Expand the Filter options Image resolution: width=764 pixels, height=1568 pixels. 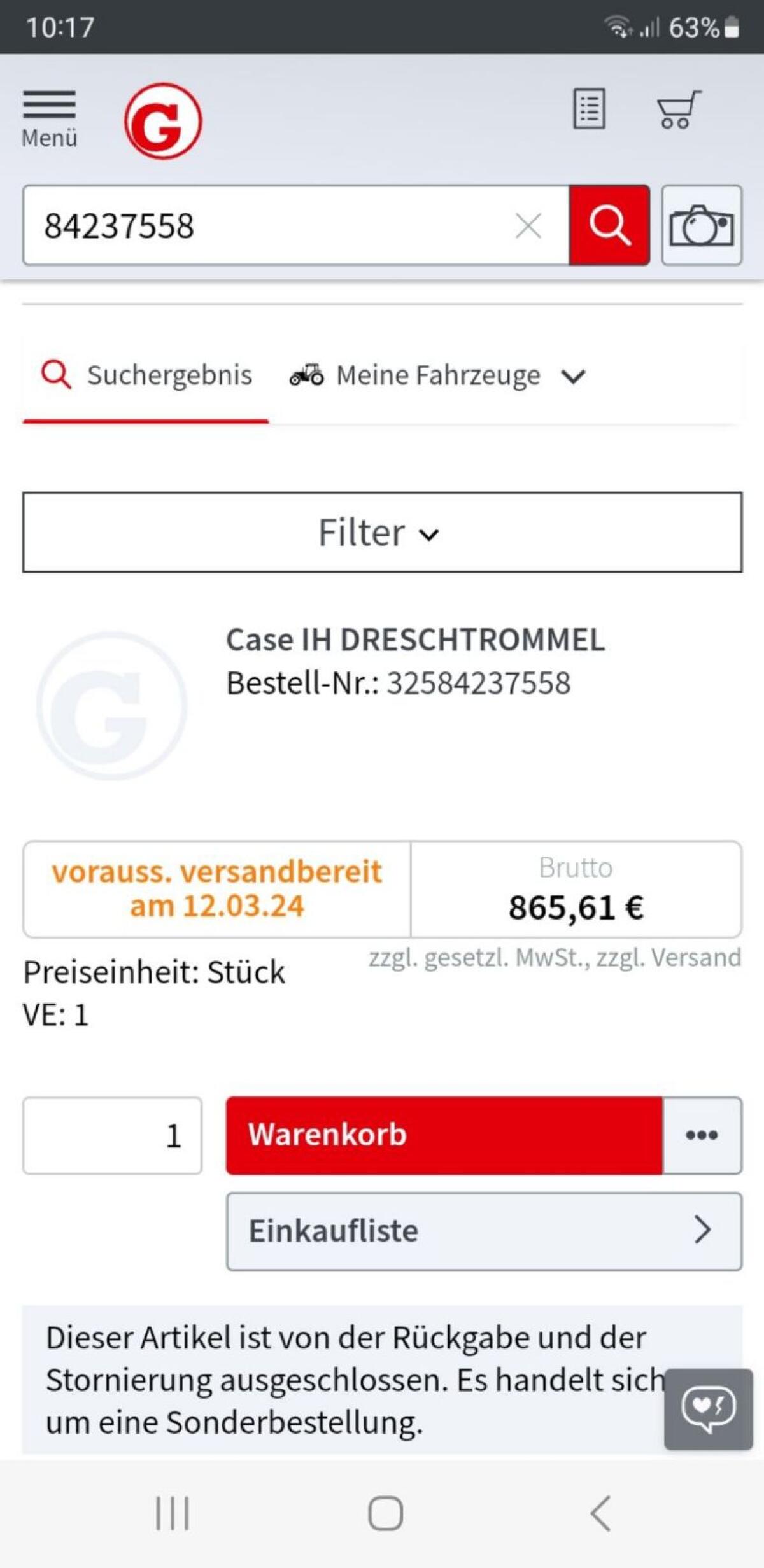pyautogui.click(x=382, y=532)
